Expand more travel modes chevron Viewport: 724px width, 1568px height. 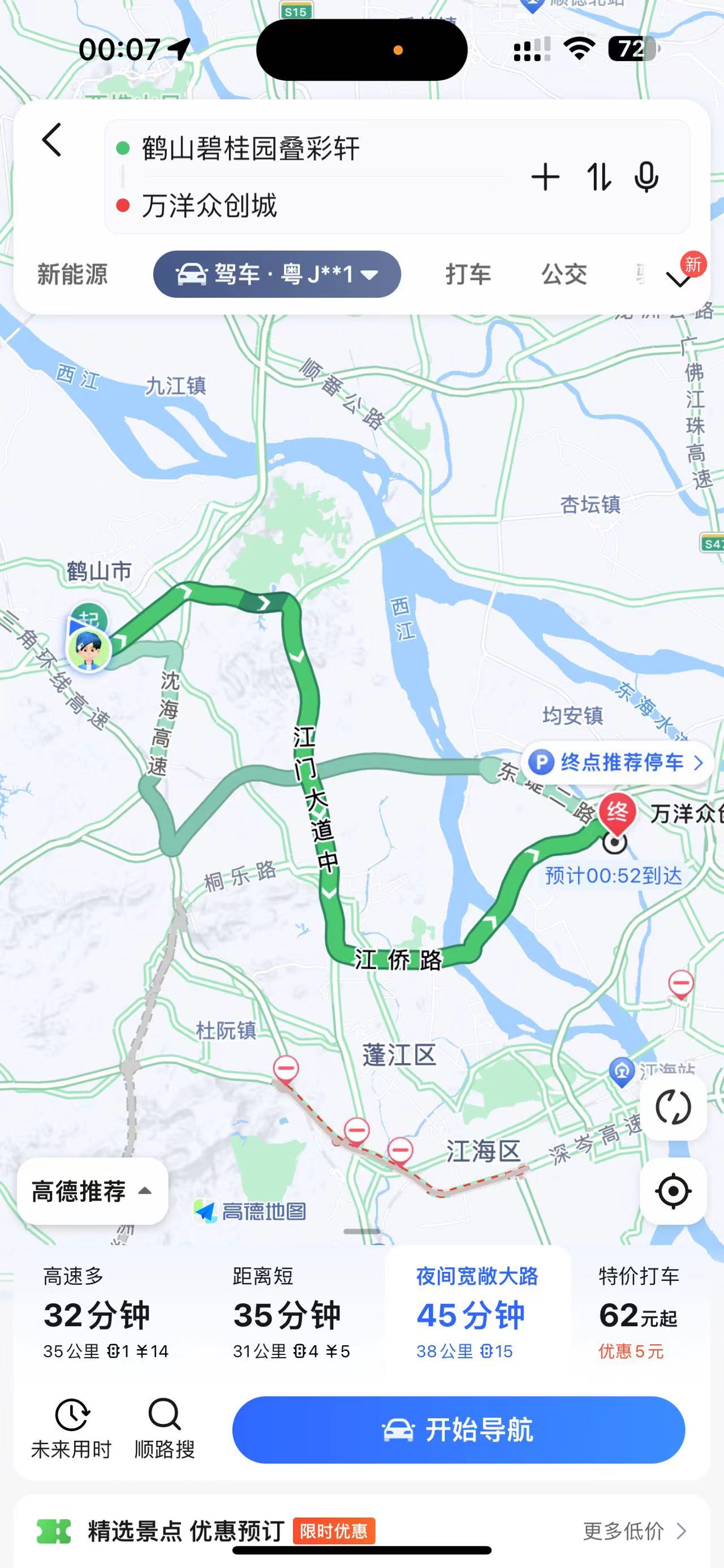678,279
